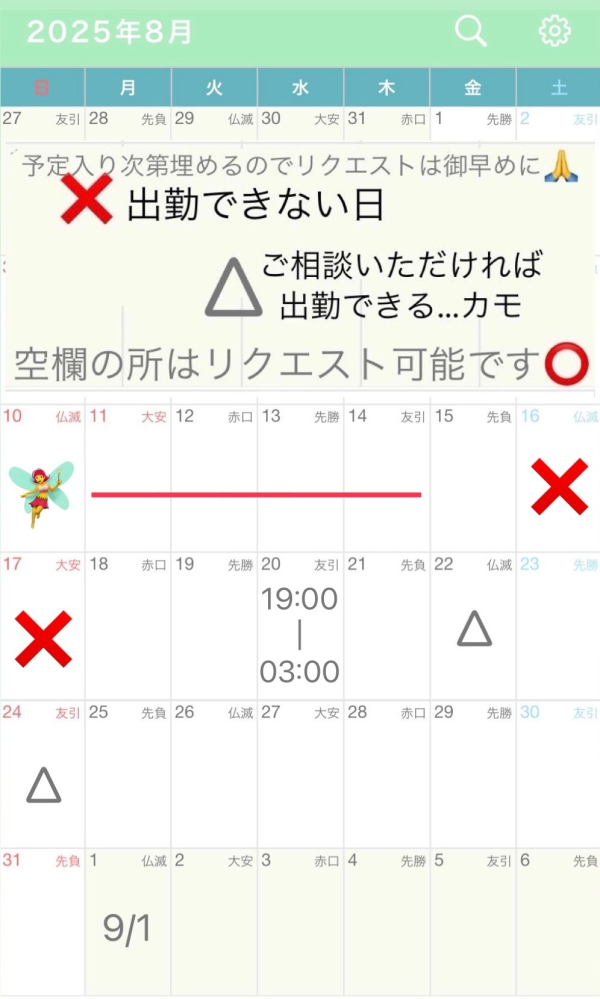Select August 18 on the calendar
This screenshot has height=999, width=600.
pos(127,626)
